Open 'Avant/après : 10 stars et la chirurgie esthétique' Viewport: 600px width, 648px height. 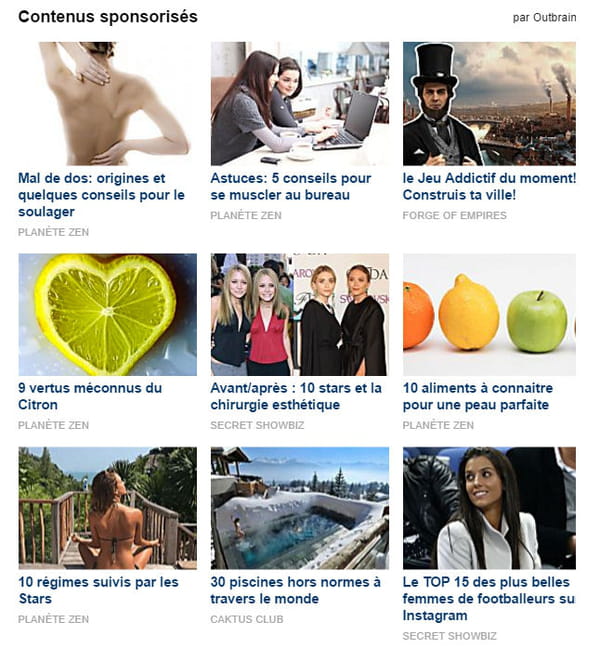296,396
